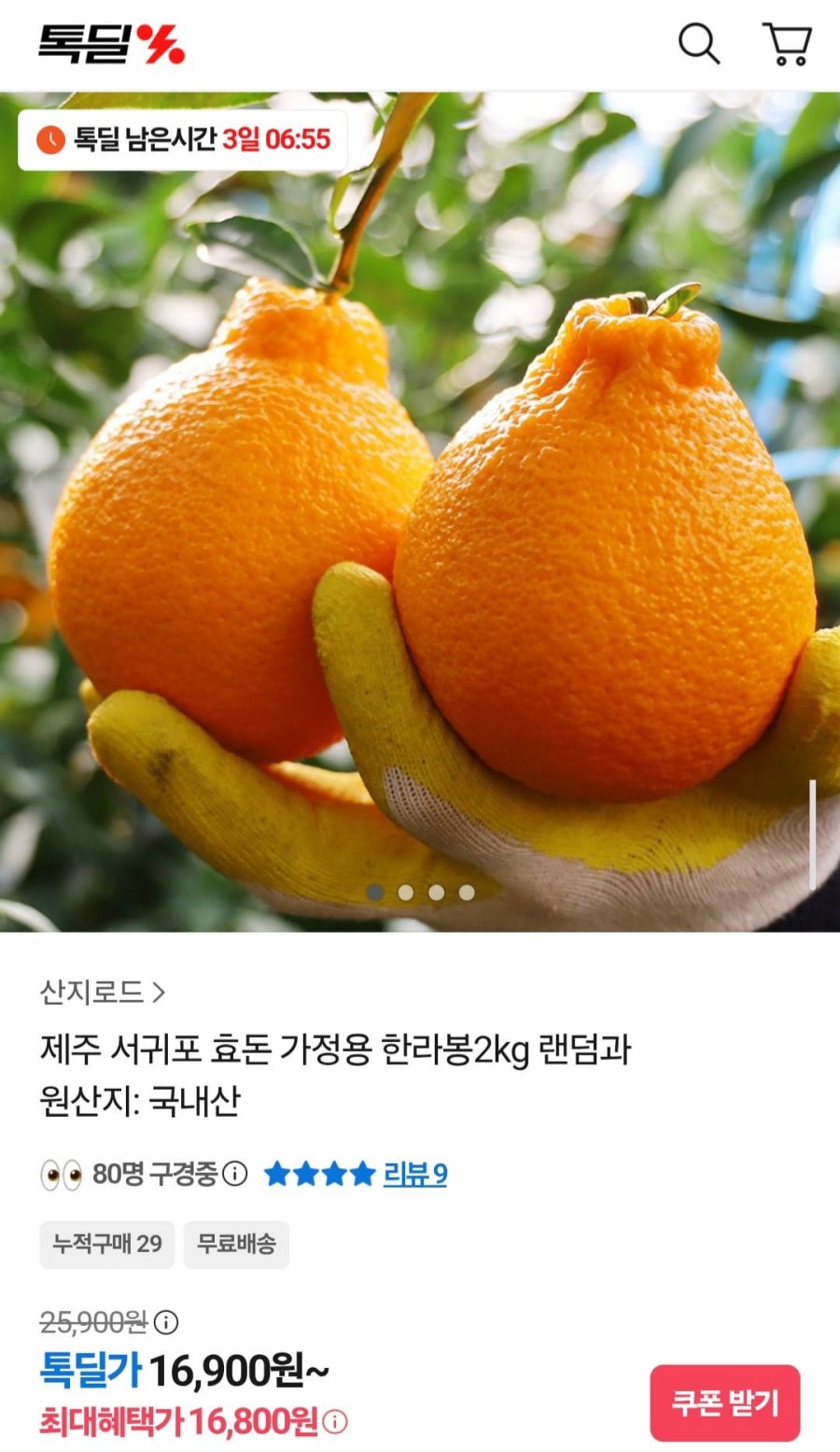This screenshot has width=840, height=1452.
Task: Go to 톡딜 home via logo
Action: 111,44
